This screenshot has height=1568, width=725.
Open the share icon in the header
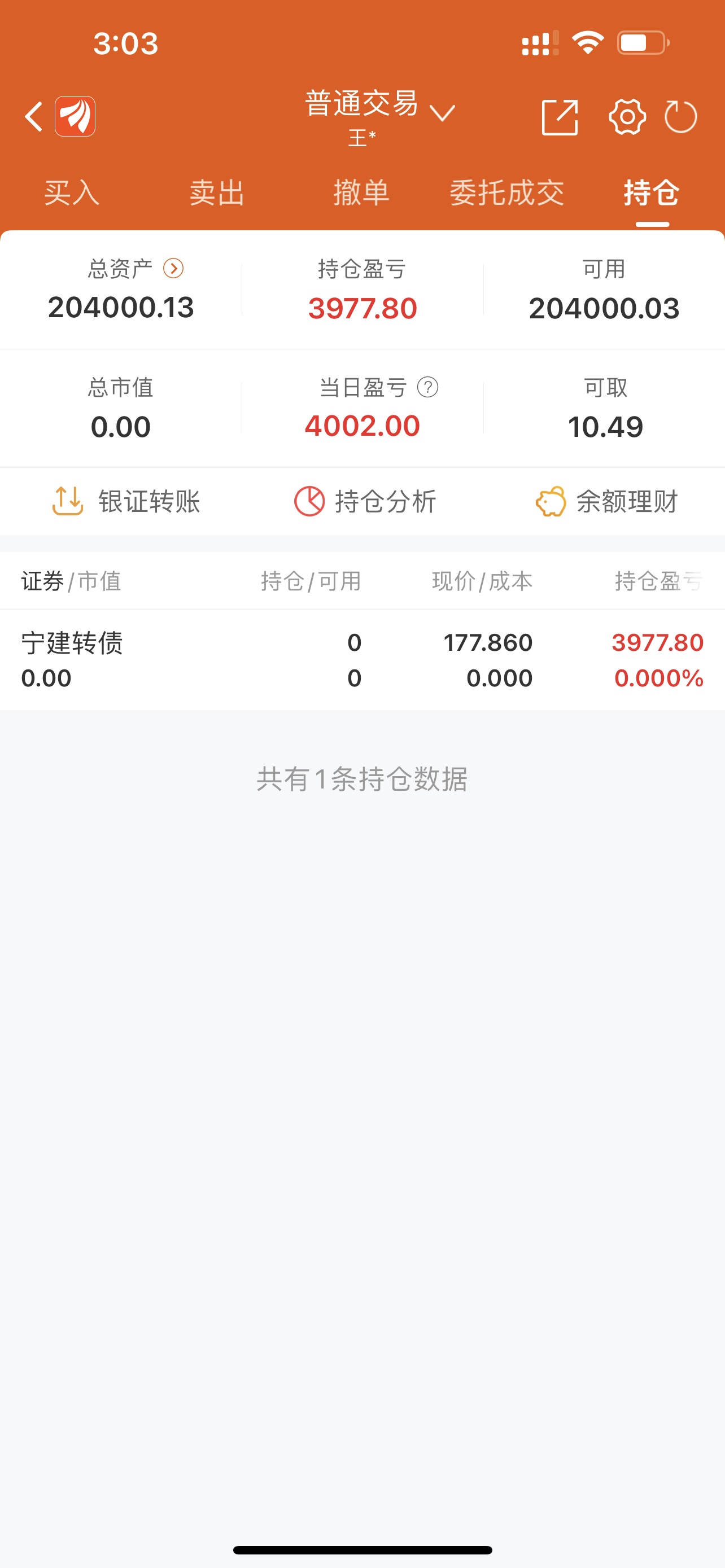(560, 117)
